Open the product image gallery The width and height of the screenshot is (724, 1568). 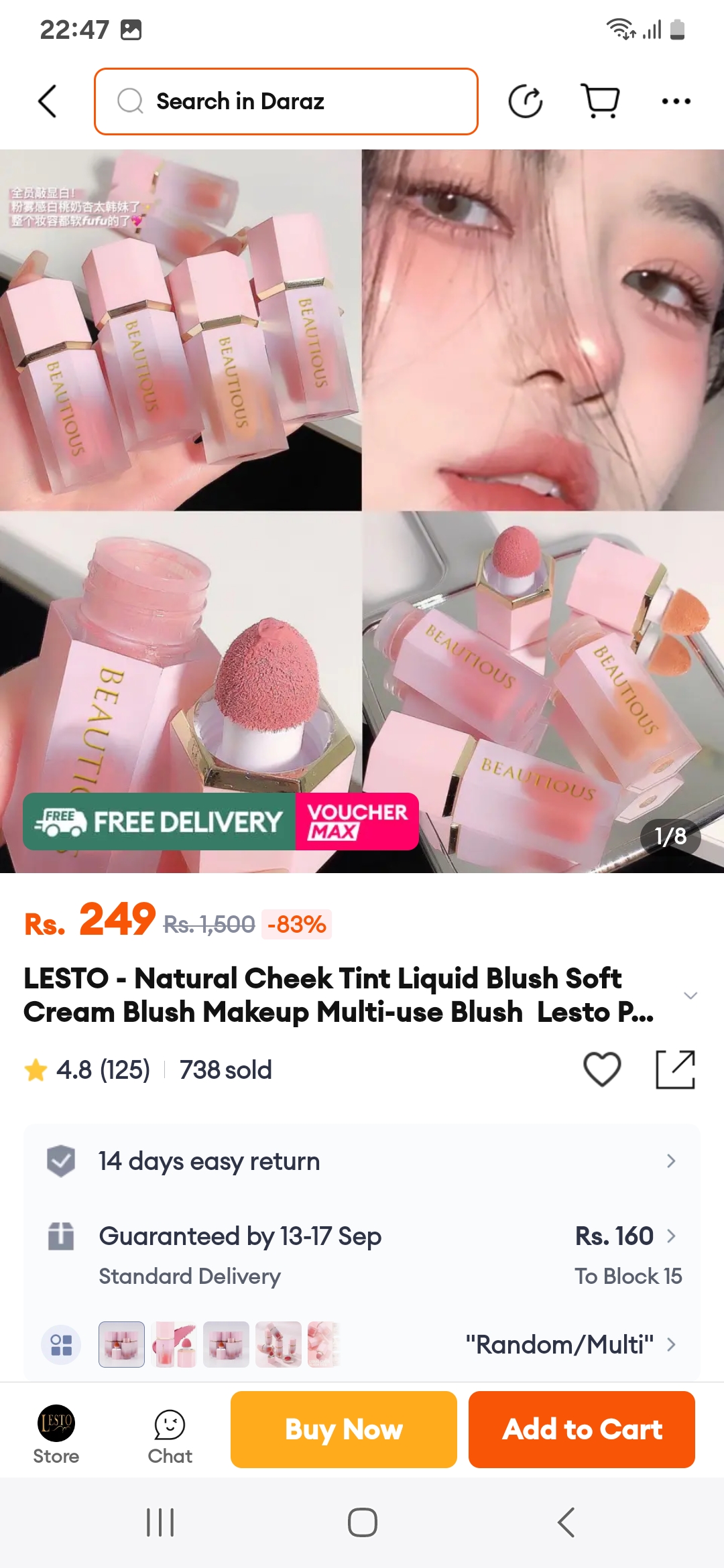362,511
